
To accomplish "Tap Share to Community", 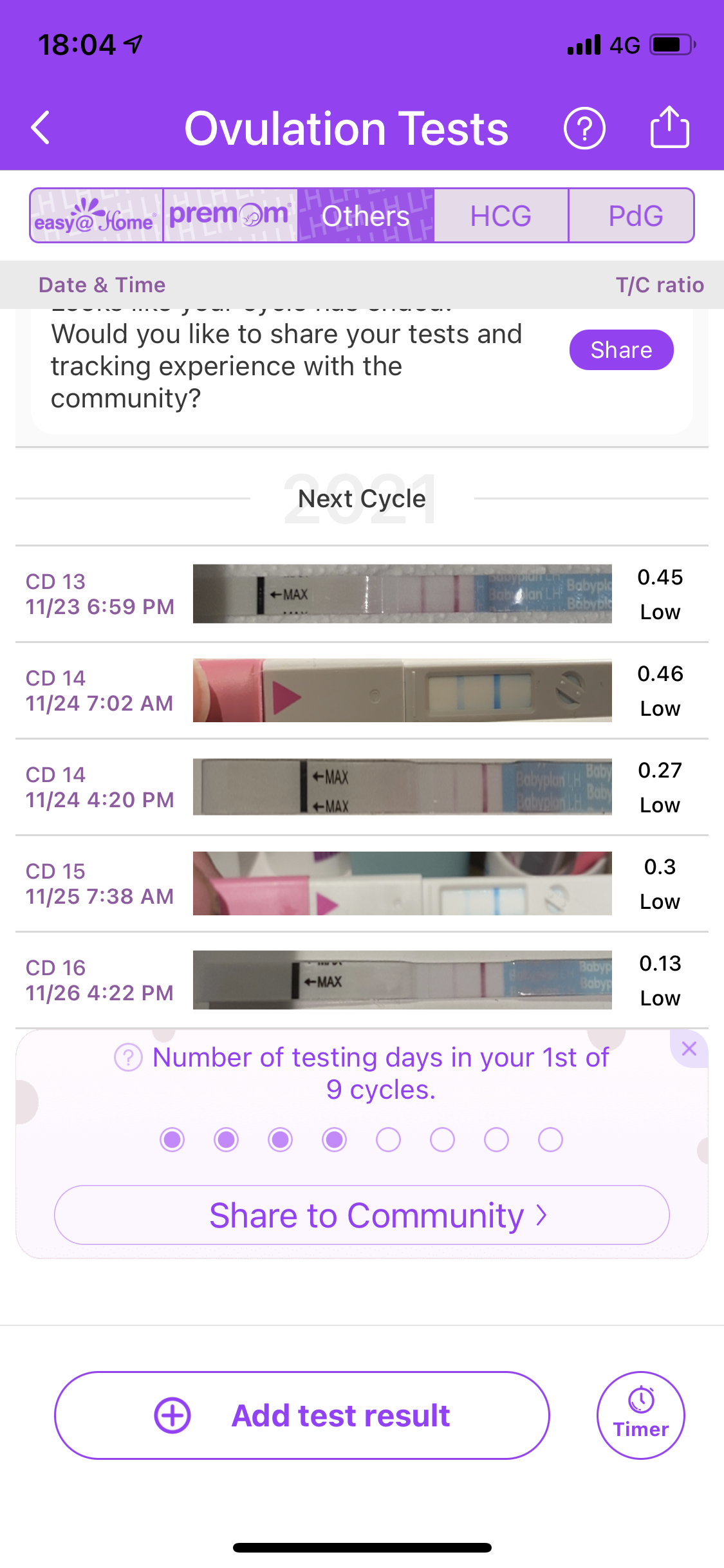I will 362,1215.
